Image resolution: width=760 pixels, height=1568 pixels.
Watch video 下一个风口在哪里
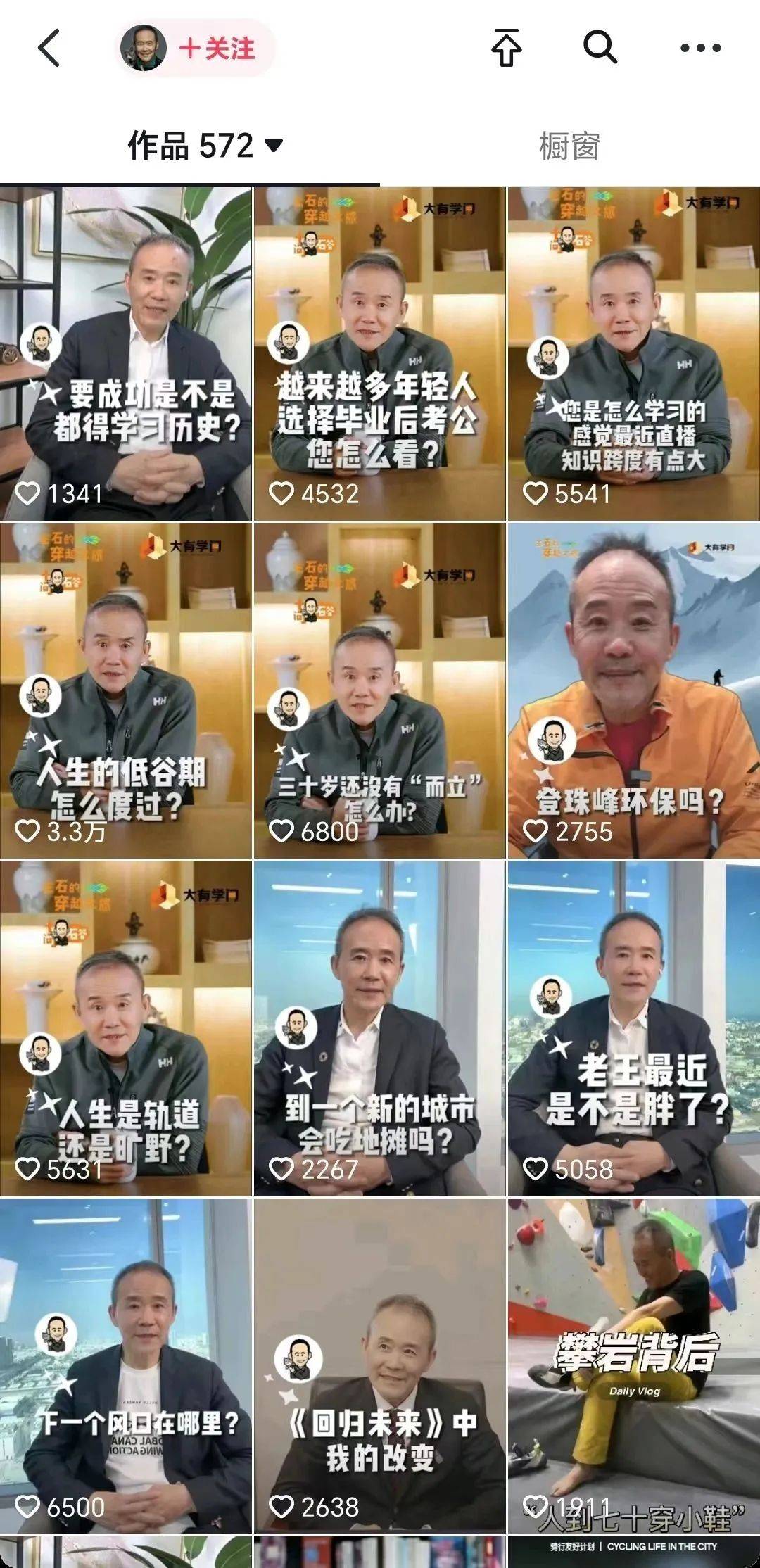point(126,1365)
